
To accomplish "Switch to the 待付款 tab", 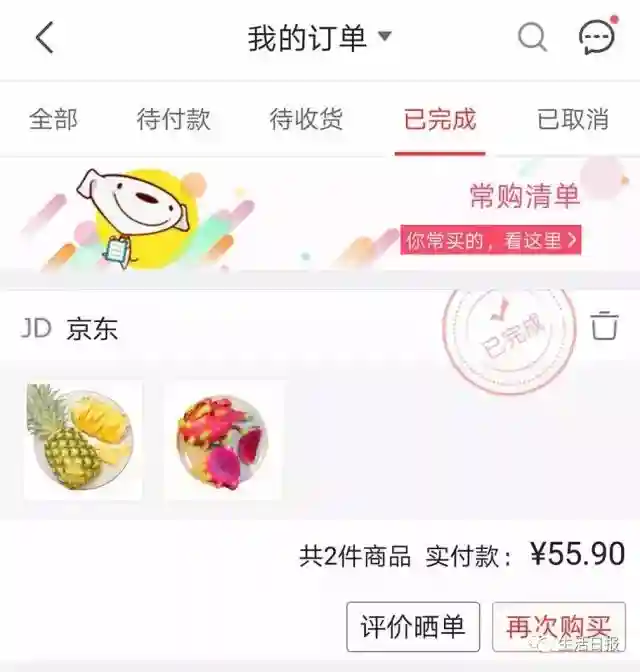I will (173, 119).
